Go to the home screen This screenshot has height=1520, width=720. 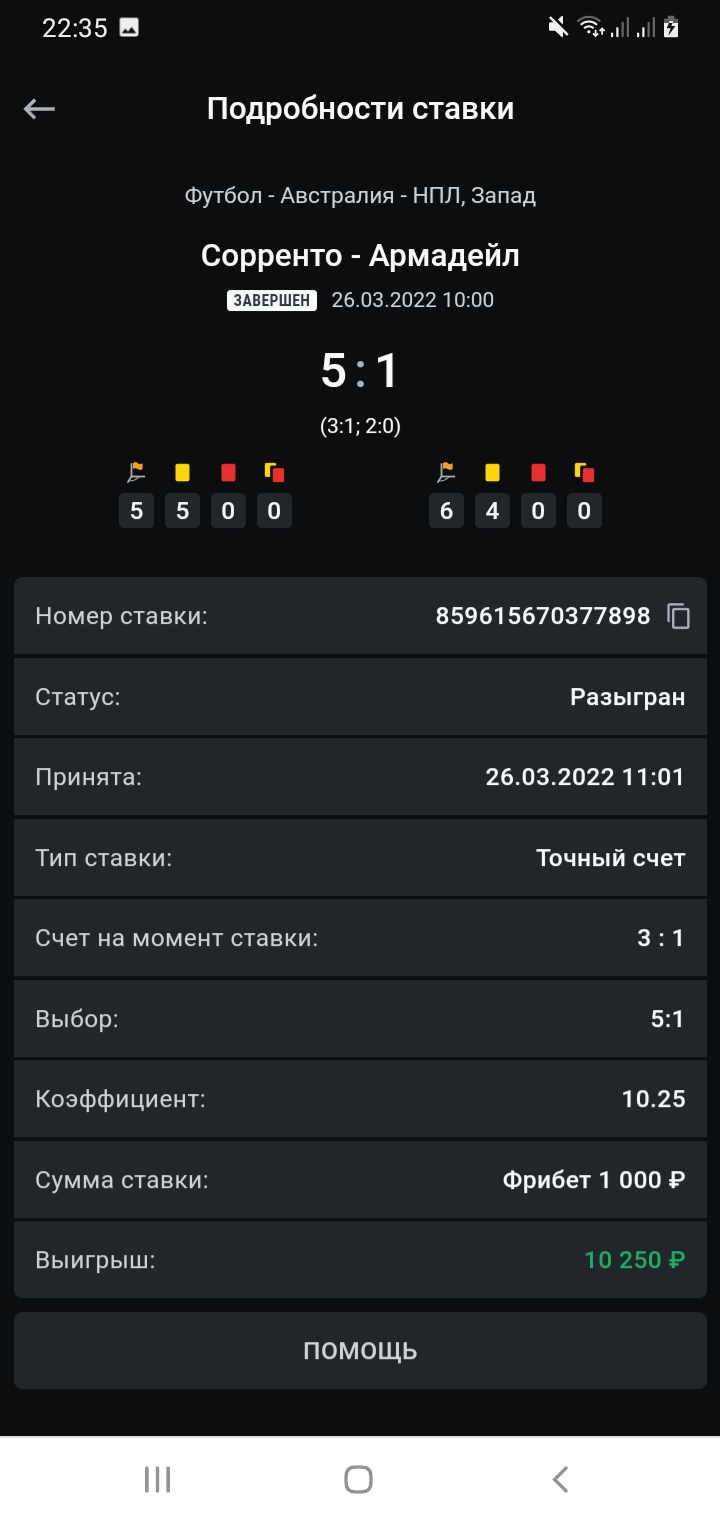(359, 1479)
